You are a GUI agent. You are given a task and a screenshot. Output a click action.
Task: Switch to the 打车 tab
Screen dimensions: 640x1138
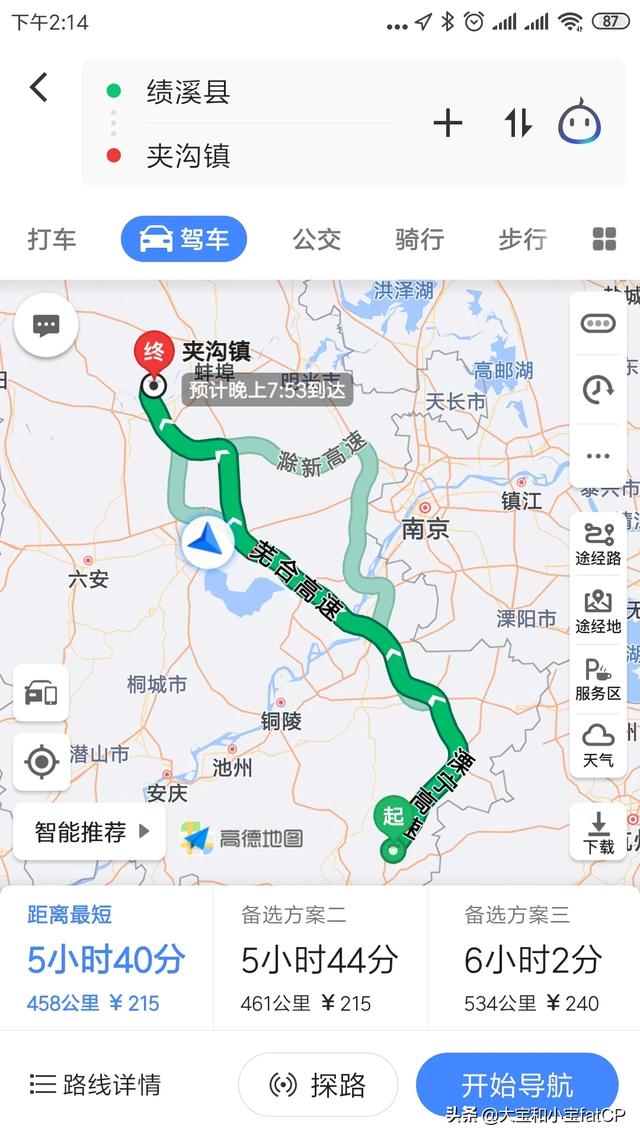click(52, 240)
